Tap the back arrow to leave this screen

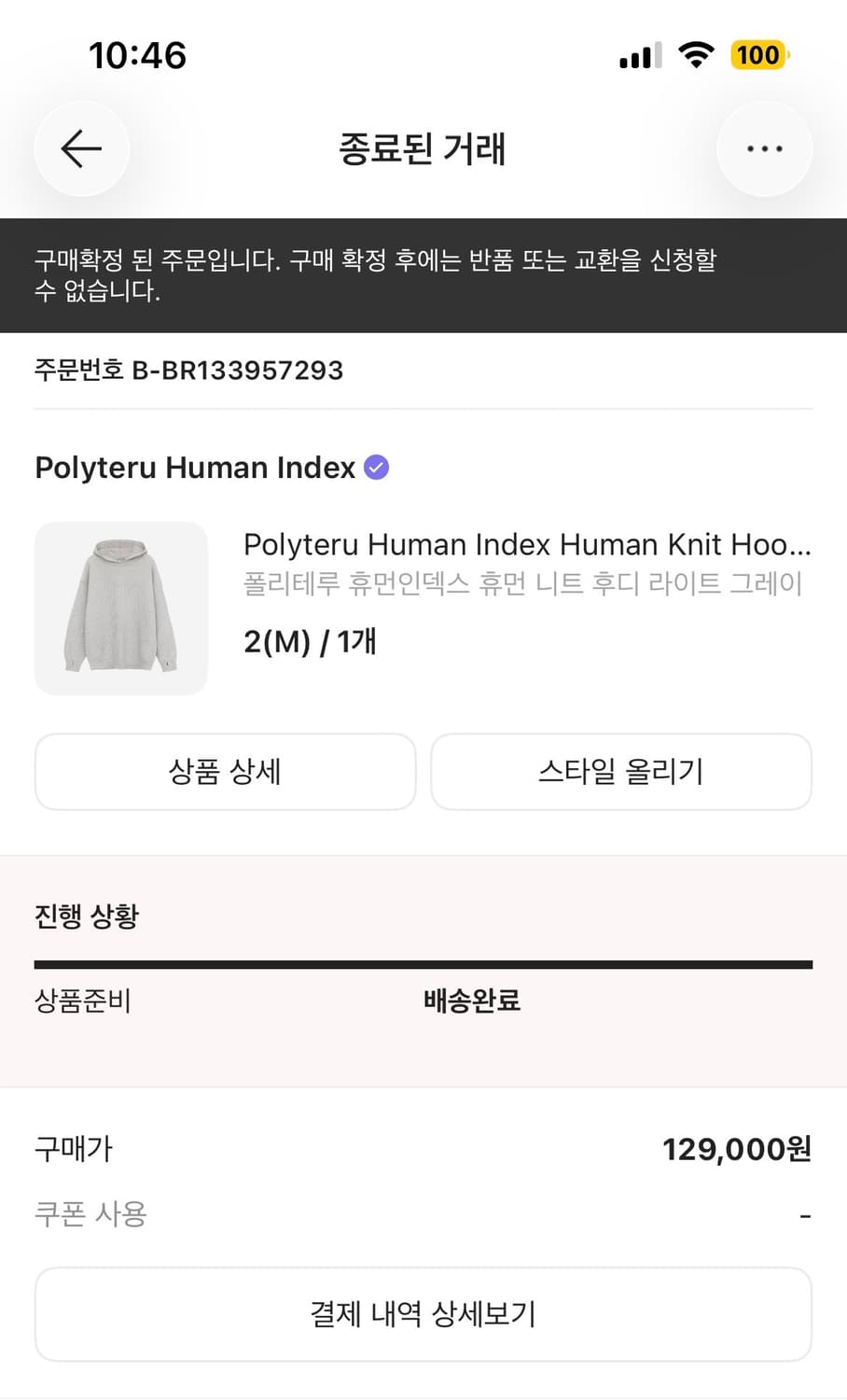(x=82, y=148)
